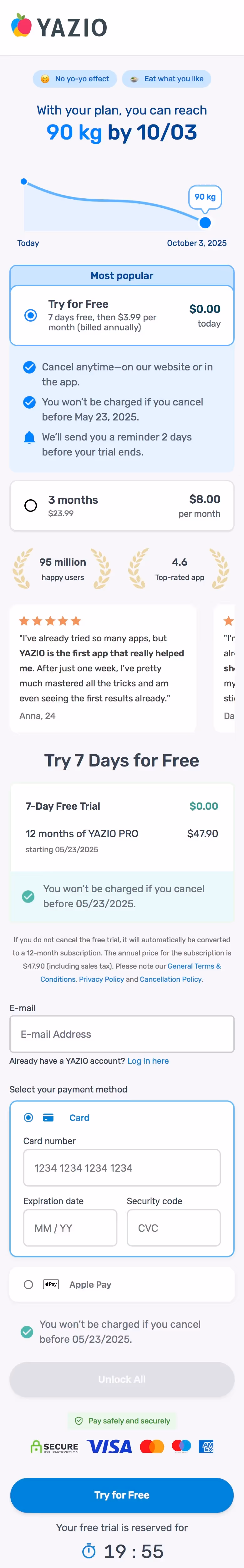
Task: Open the Privacy Policy link
Action: point(101,979)
